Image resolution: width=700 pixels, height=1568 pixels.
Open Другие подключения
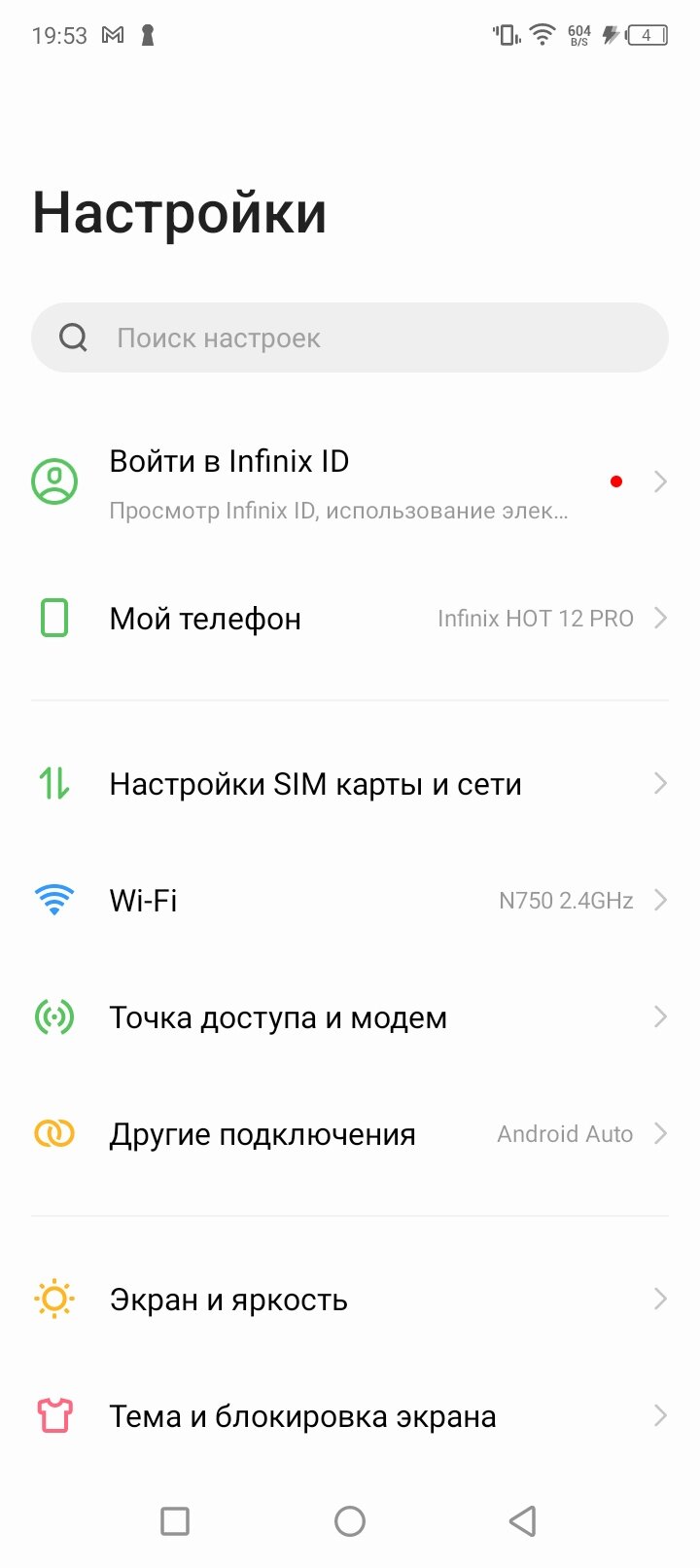(x=350, y=1134)
